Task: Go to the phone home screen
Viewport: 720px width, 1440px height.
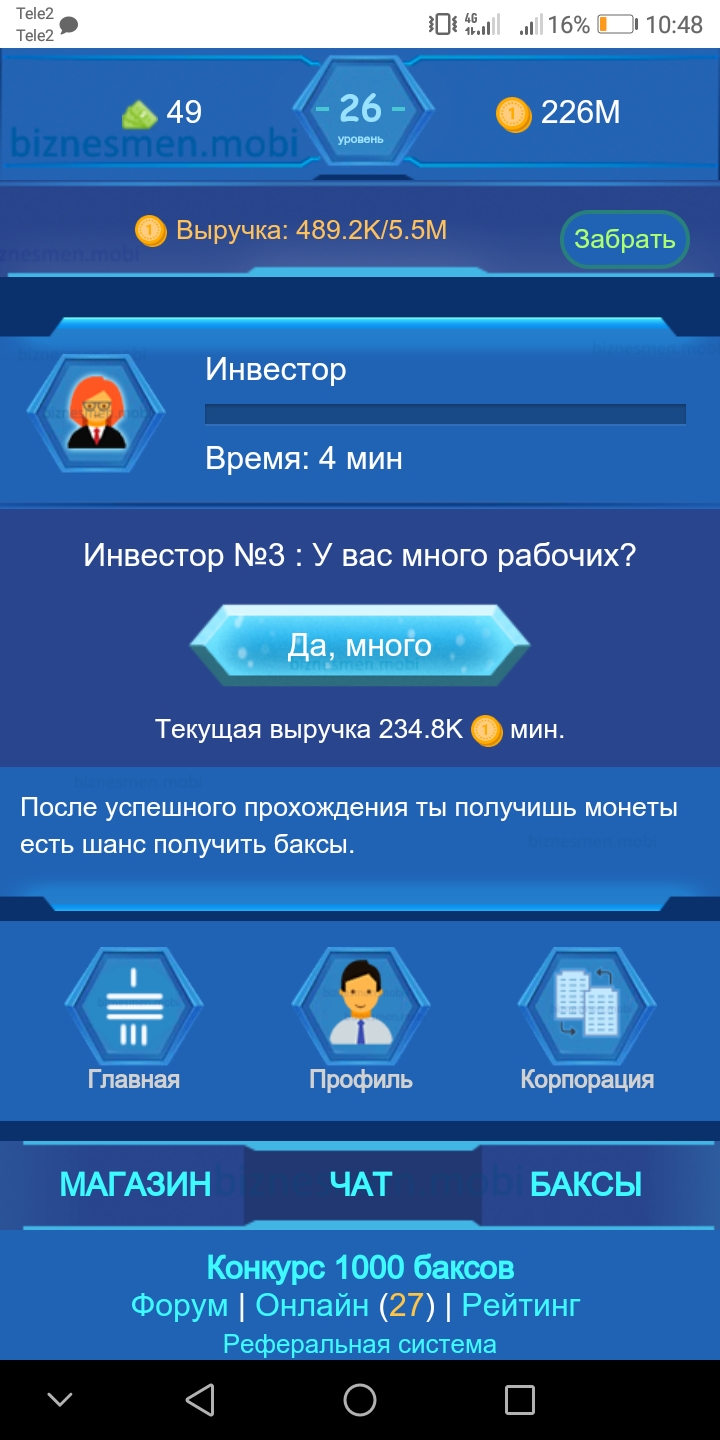Action: click(x=360, y=1399)
